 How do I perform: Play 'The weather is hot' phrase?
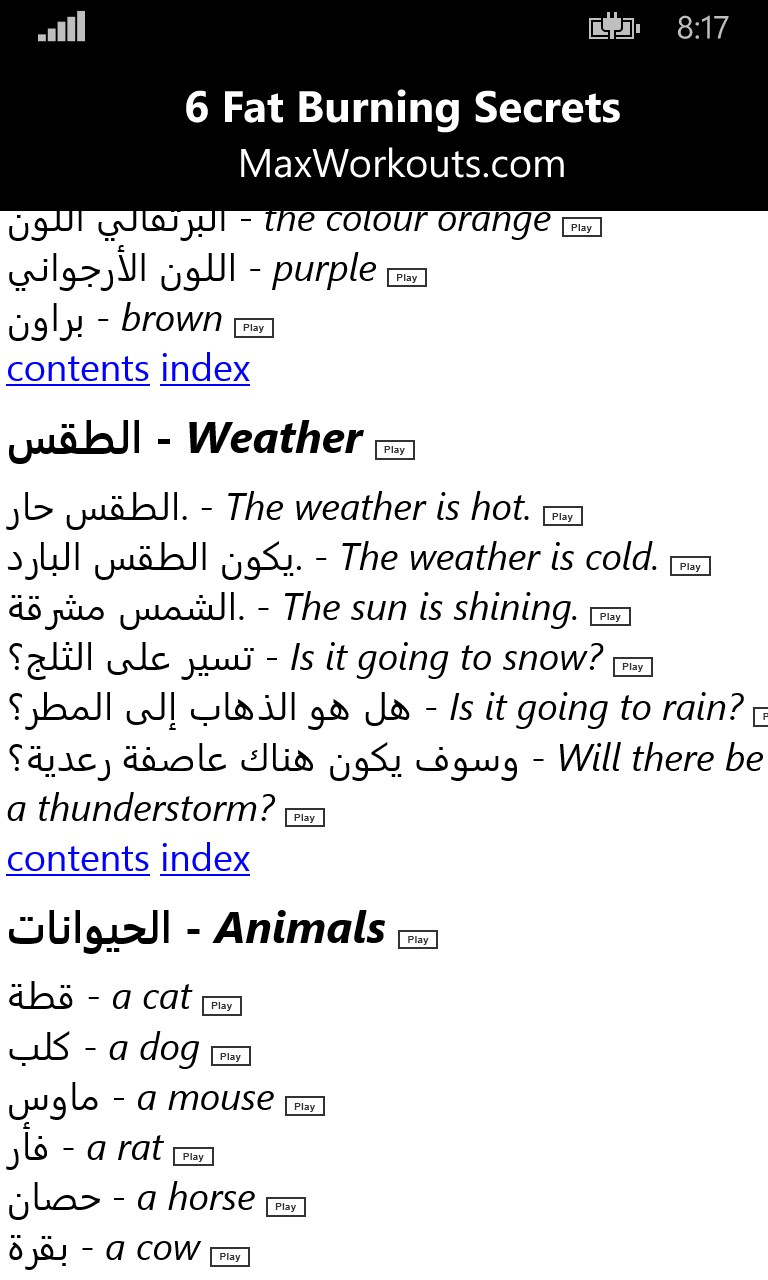tap(562, 517)
